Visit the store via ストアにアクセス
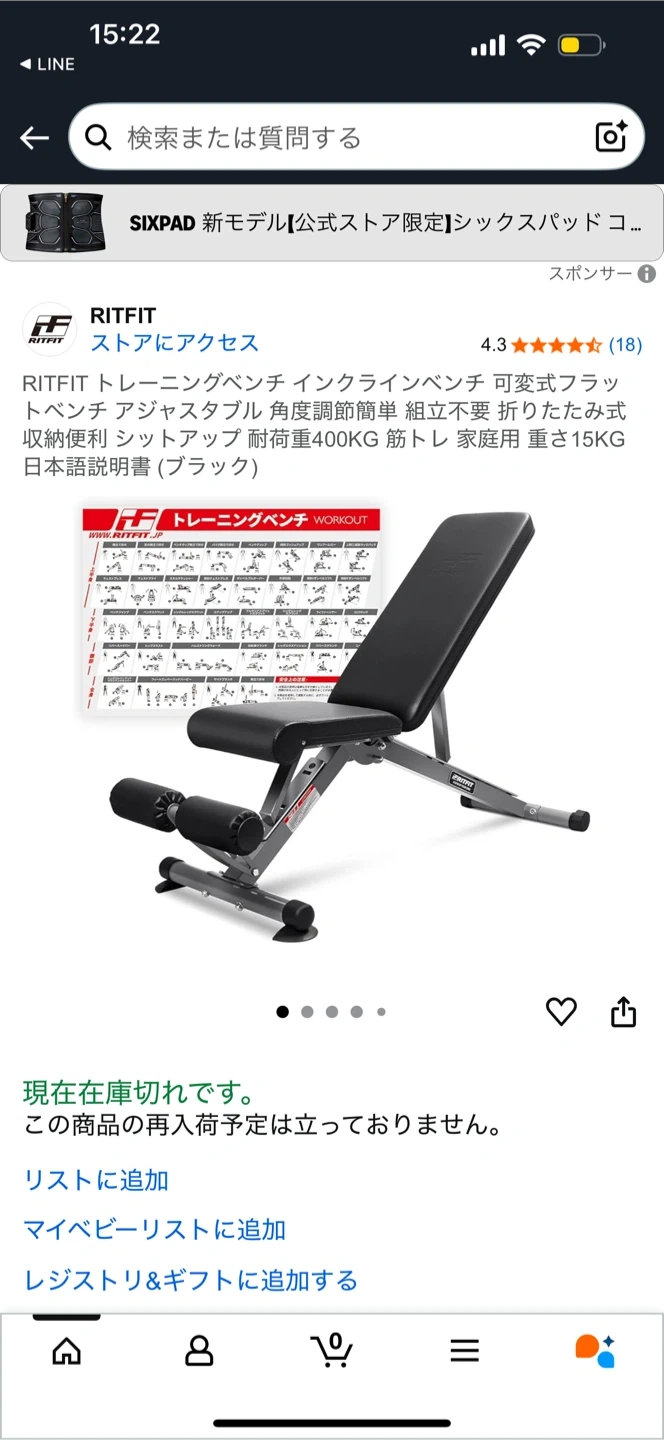 (175, 343)
